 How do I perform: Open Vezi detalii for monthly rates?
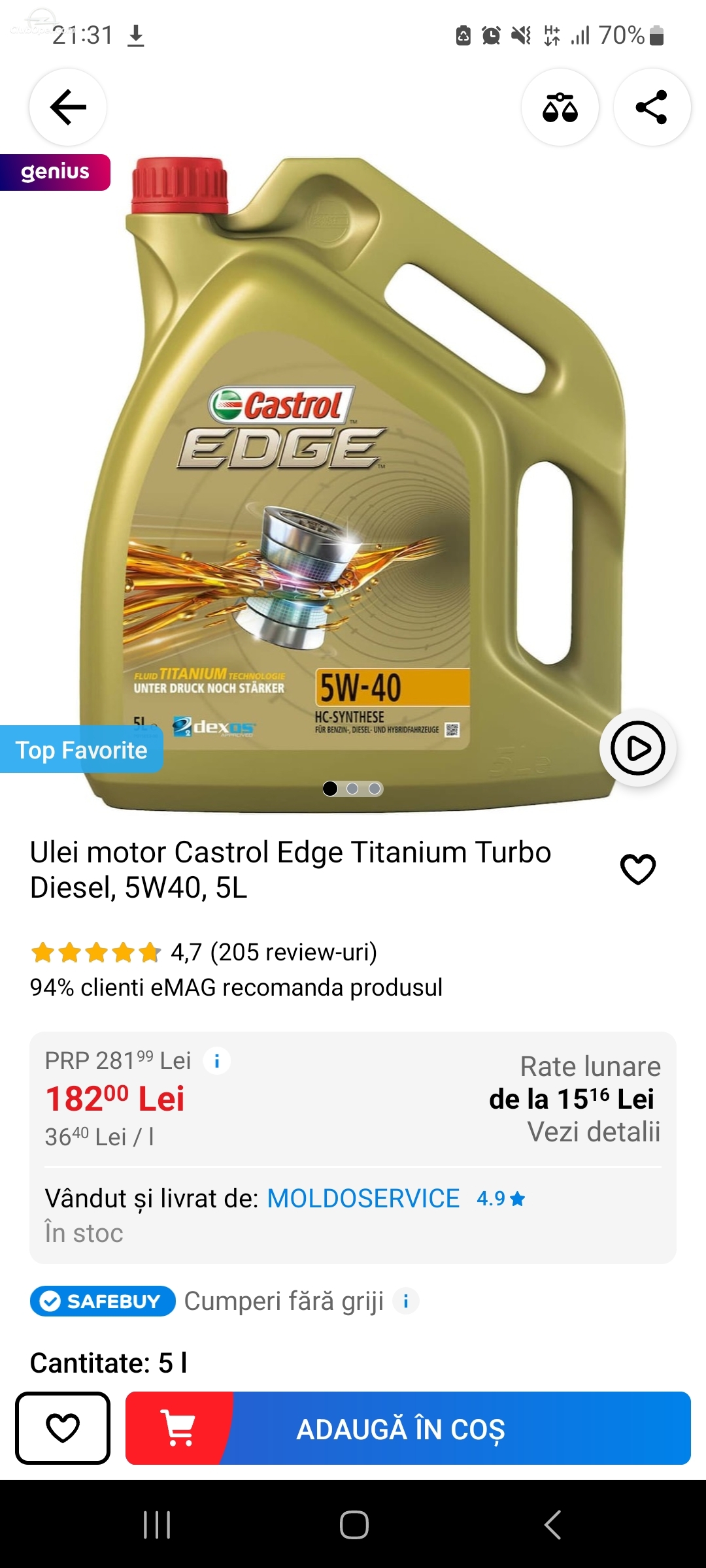click(594, 1132)
